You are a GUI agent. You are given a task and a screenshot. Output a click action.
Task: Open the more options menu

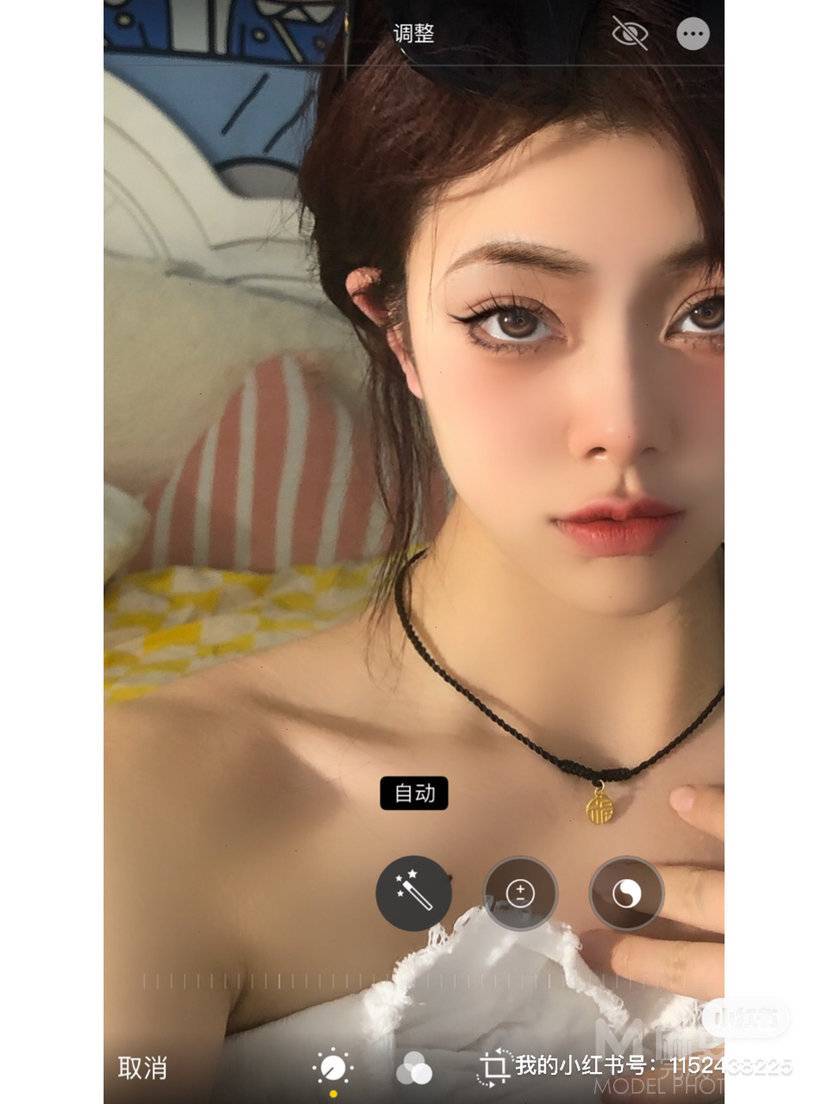click(x=692, y=34)
